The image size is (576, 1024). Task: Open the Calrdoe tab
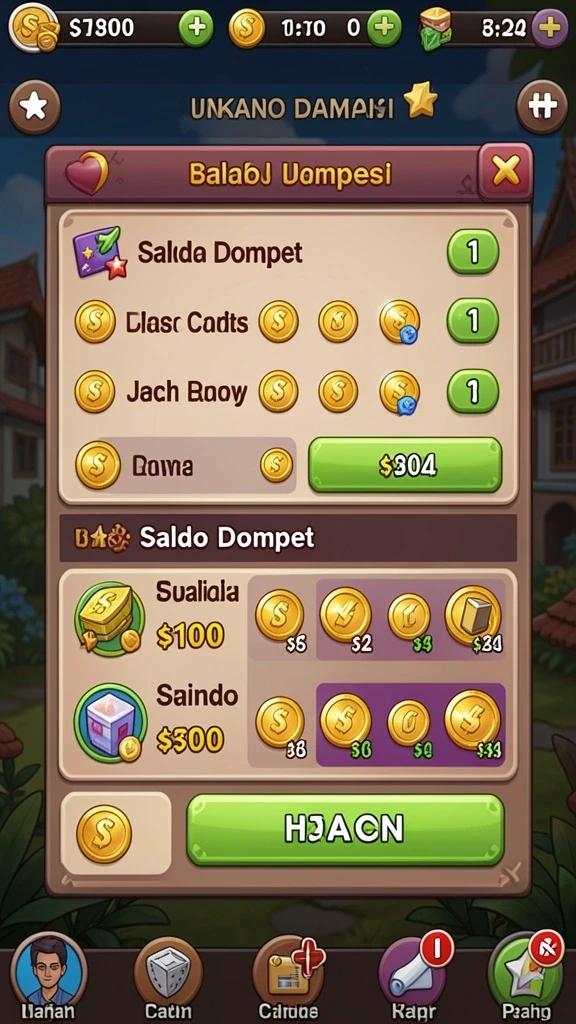[288, 976]
